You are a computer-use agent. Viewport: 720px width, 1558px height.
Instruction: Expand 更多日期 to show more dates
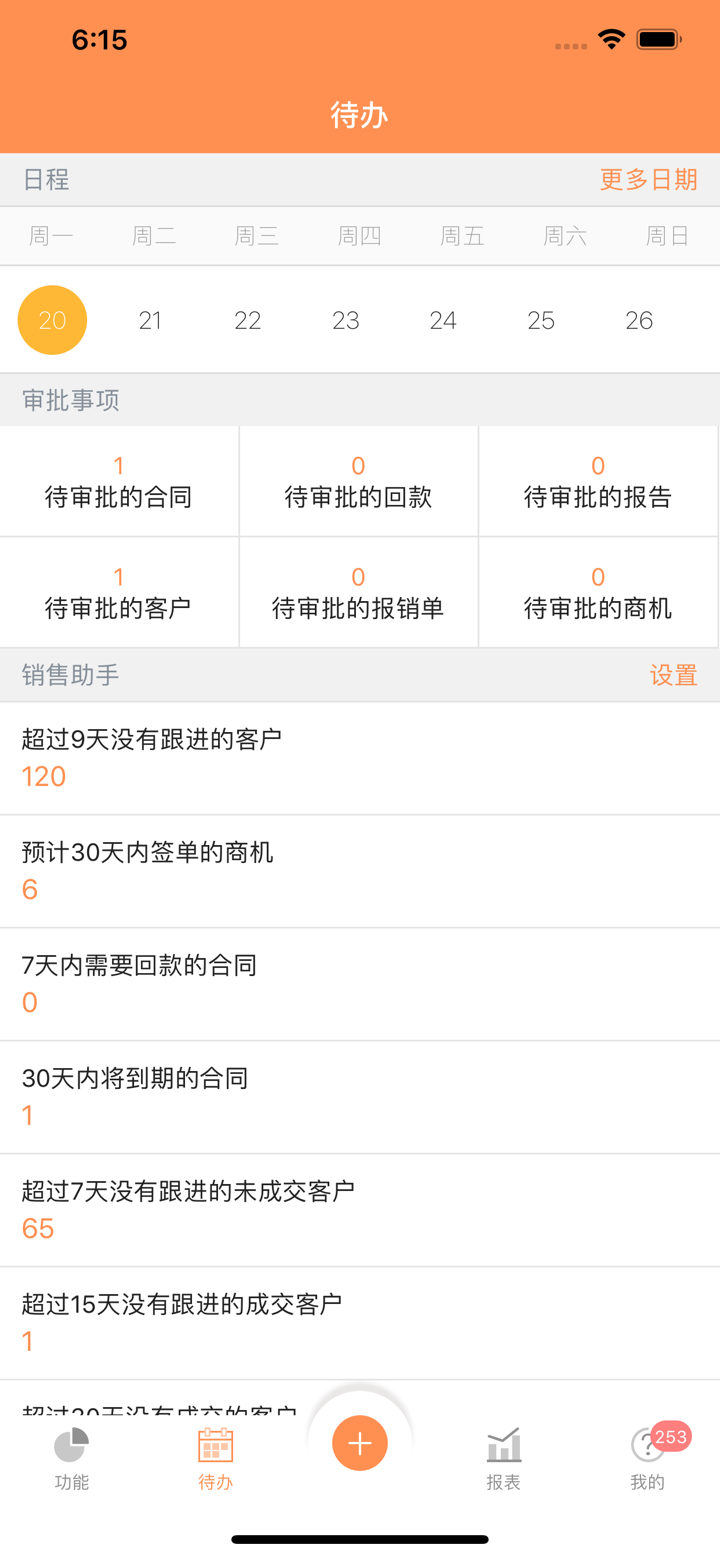(x=648, y=180)
